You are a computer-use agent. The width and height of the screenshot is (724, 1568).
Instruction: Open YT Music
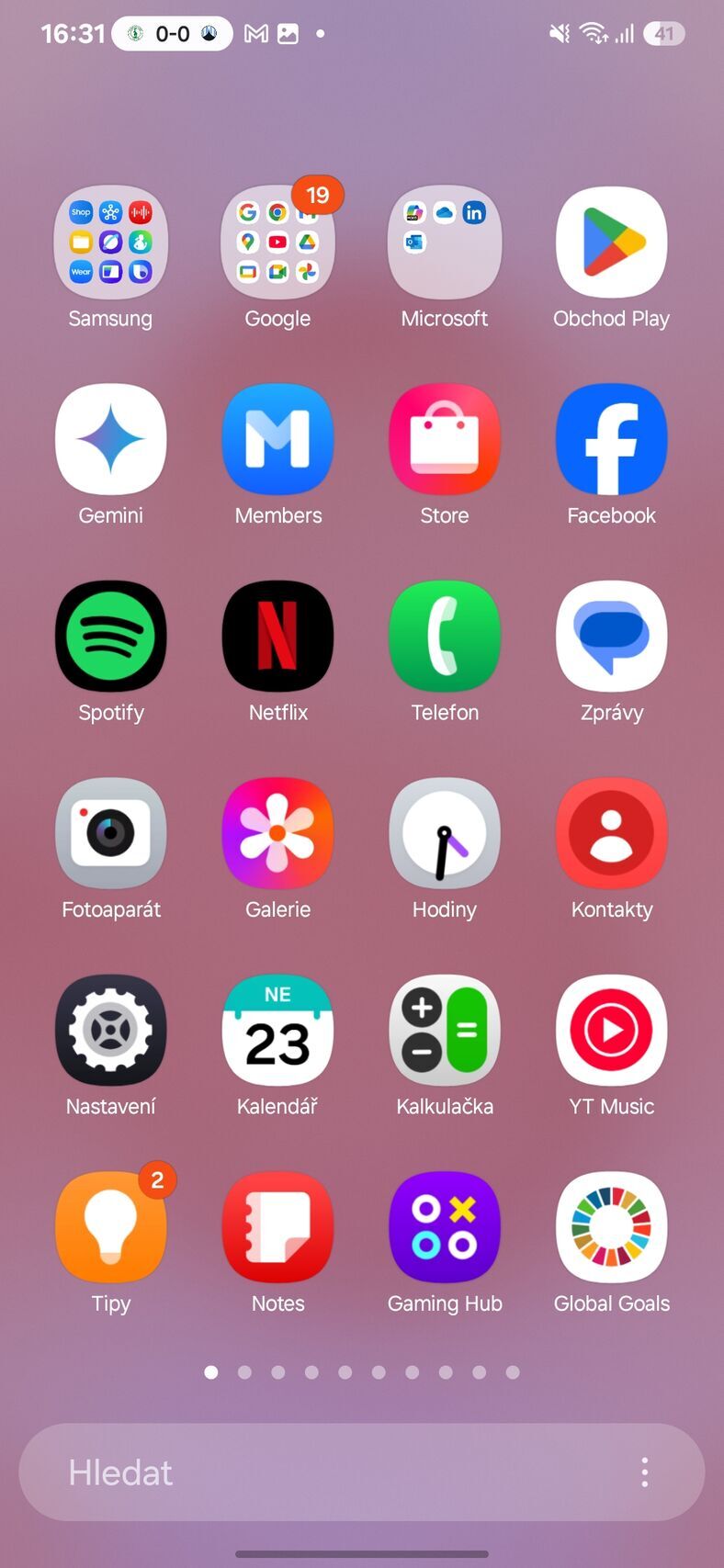[x=611, y=1030]
